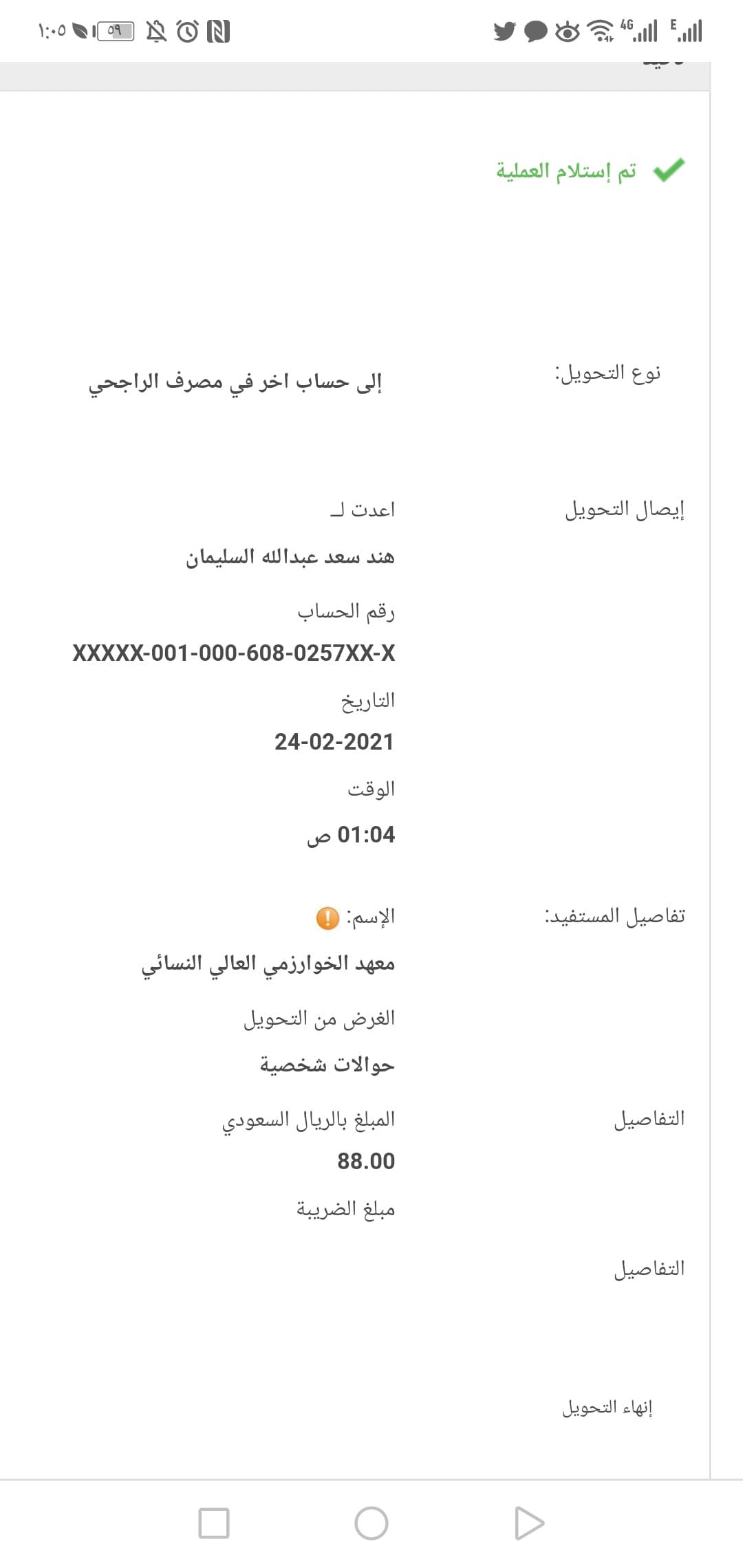The height and width of the screenshot is (1568, 743).
Task: Tap إنهاء التحويل to finish the transfer
Action: [607, 1408]
